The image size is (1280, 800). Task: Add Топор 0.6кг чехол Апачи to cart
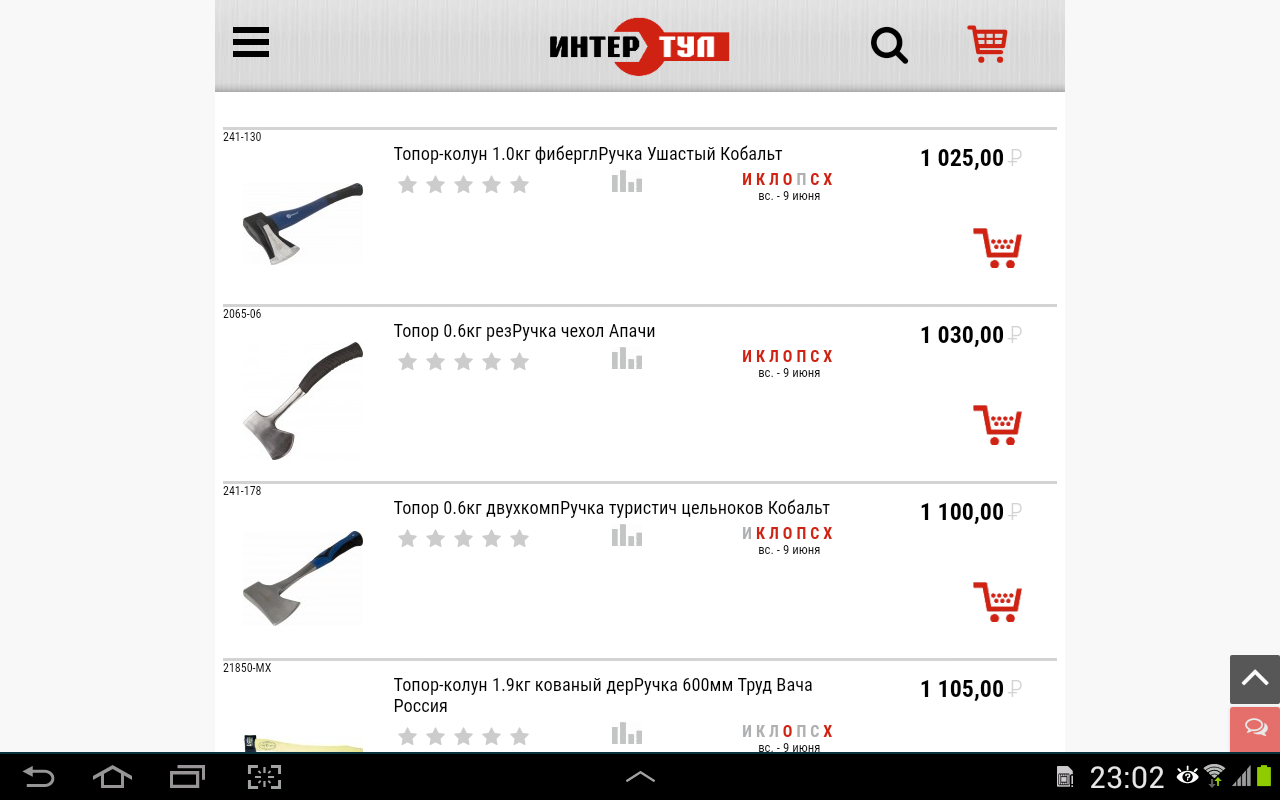coord(997,424)
